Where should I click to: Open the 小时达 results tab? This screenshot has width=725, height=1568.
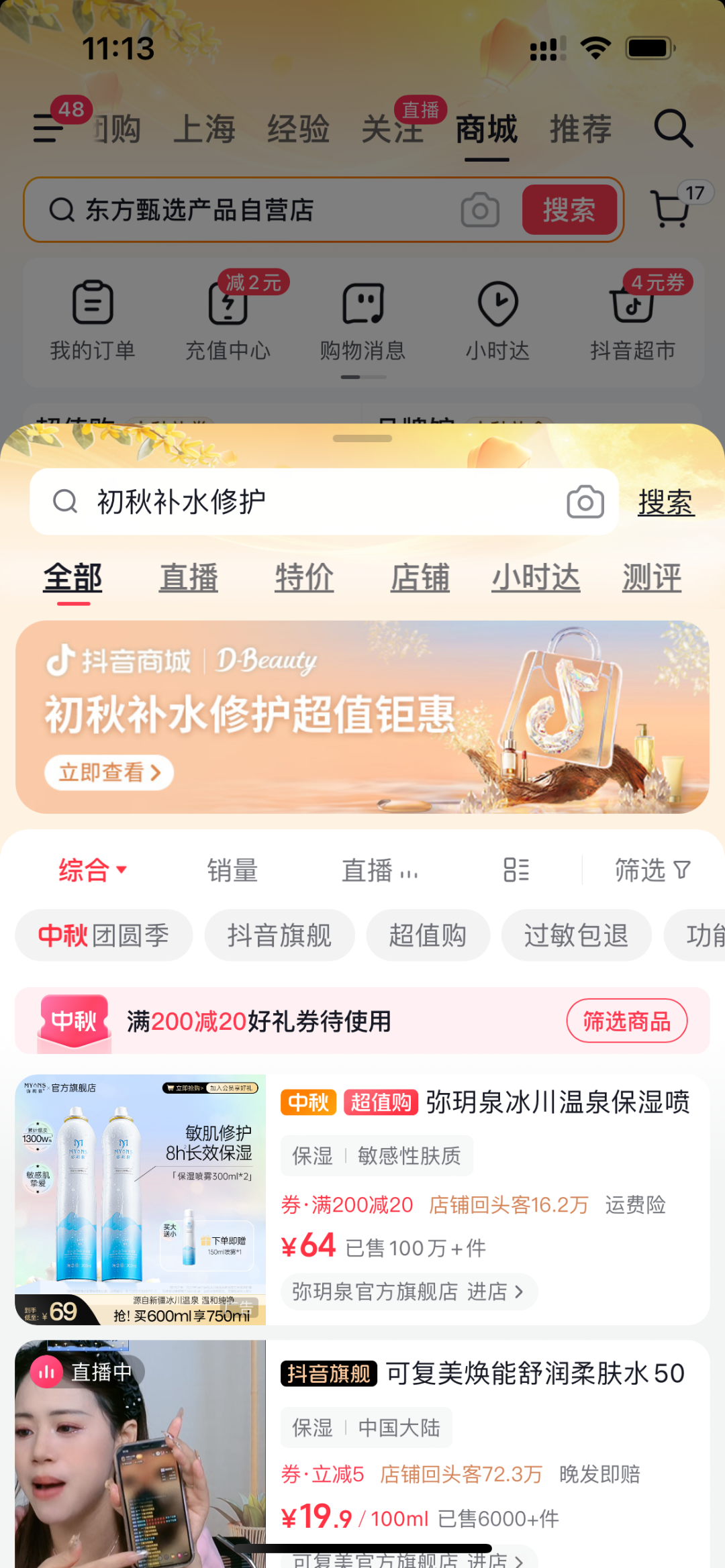536,578
